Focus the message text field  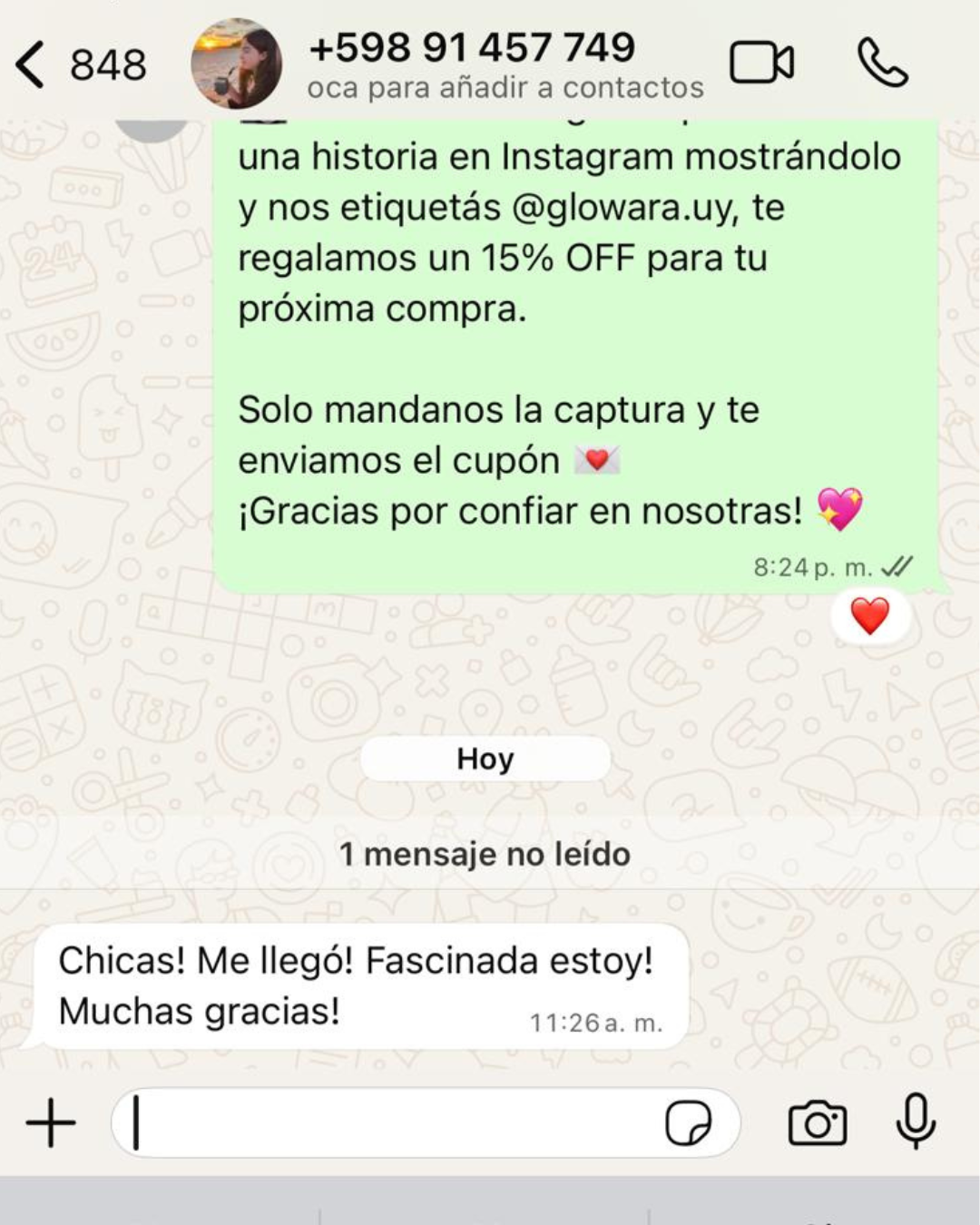390,1123
